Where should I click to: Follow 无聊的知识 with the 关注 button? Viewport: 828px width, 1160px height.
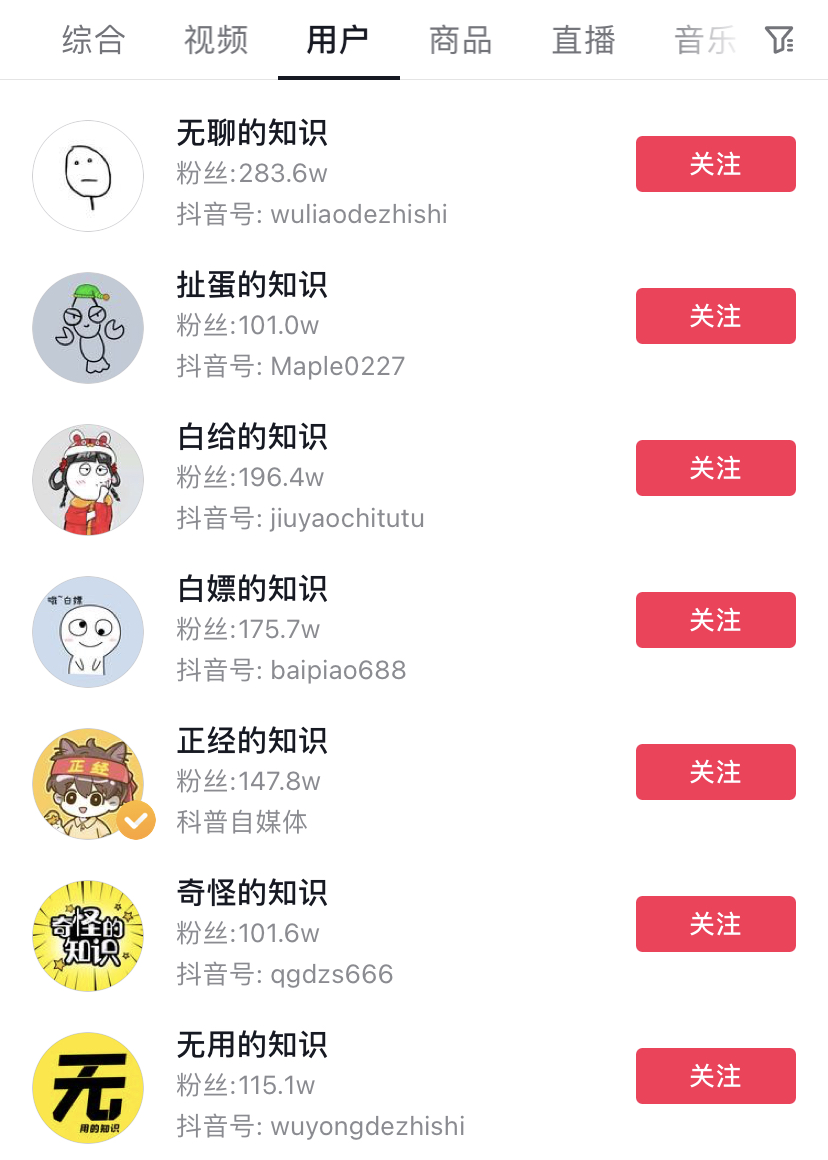tap(715, 164)
